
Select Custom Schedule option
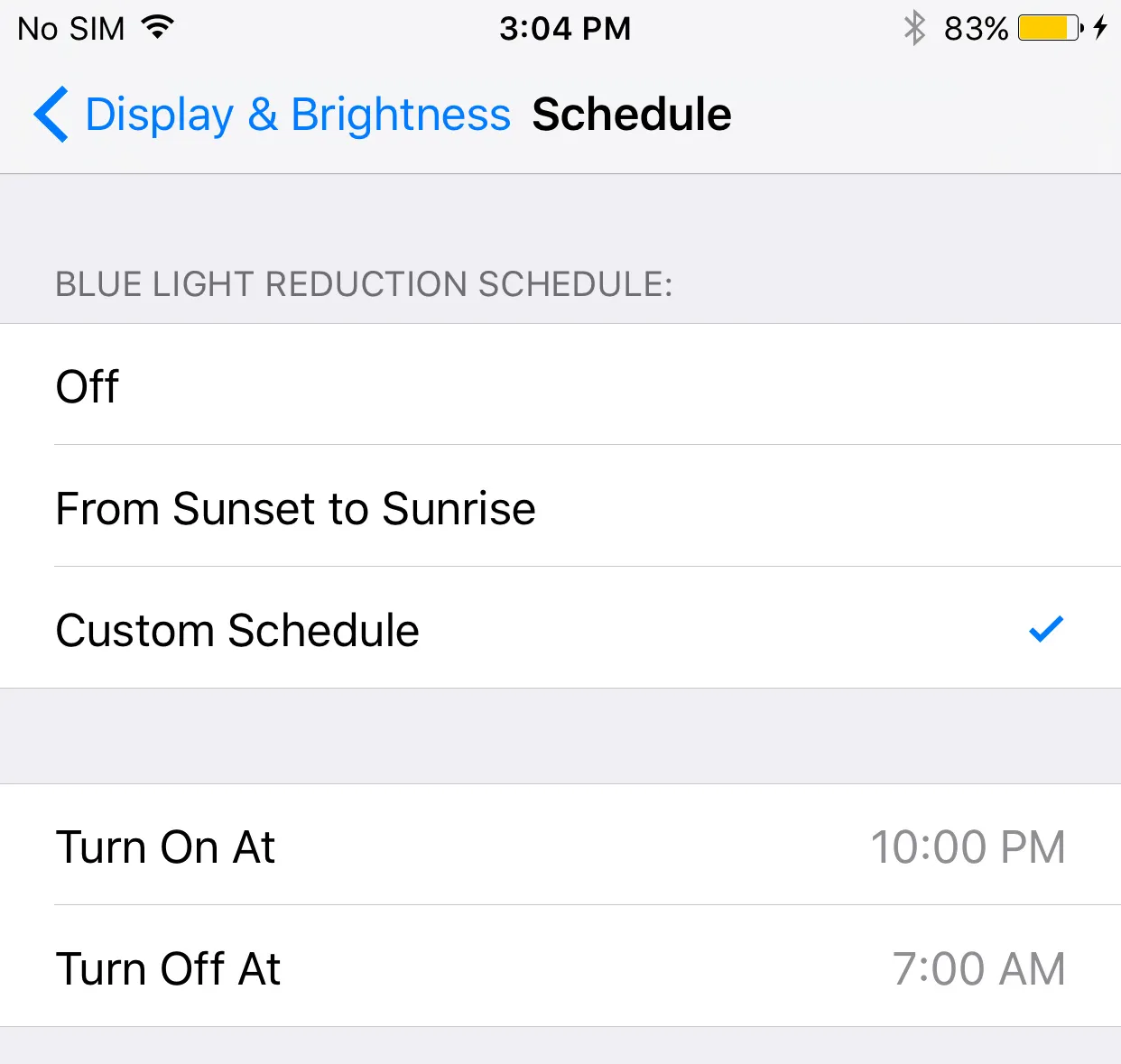click(560, 629)
